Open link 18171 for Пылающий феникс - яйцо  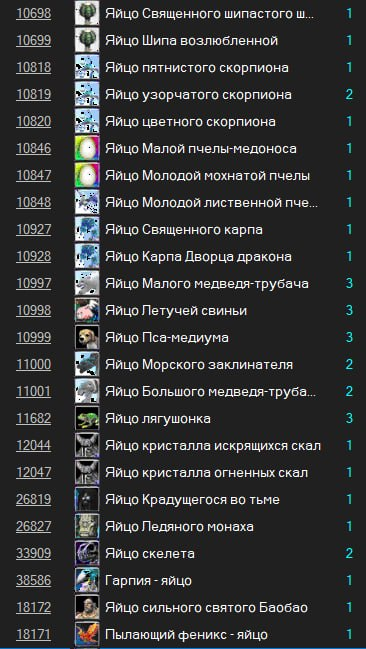tap(34, 635)
